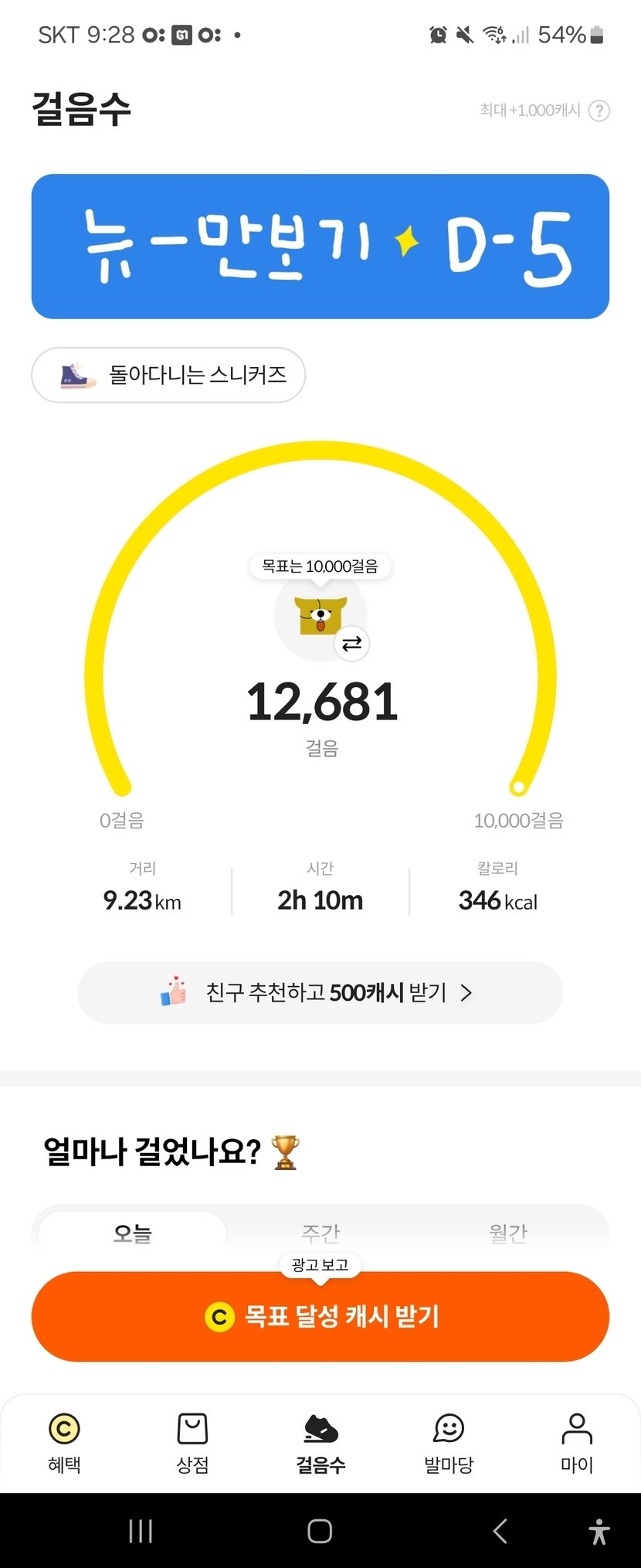Image resolution: width=641 pixels, height=1568 pixels.
Task: Open the 상점 tab
Action: [192, 1443]
